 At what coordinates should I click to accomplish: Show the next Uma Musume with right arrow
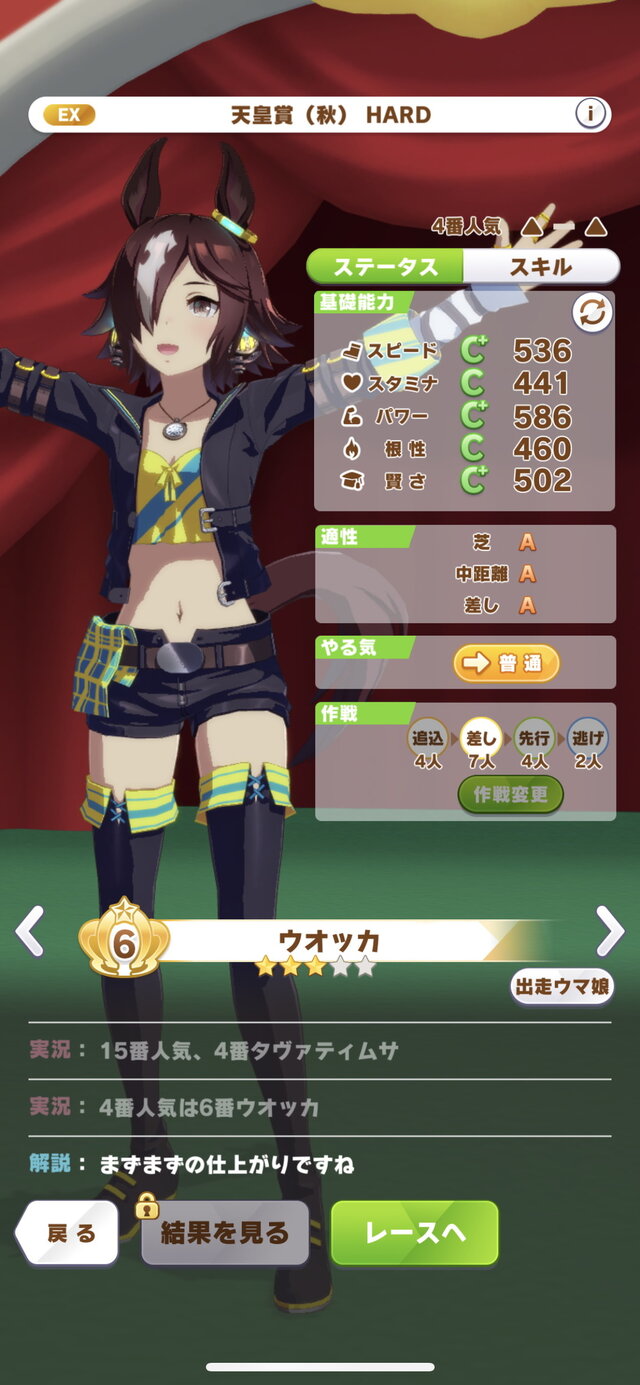coord(609,932)
